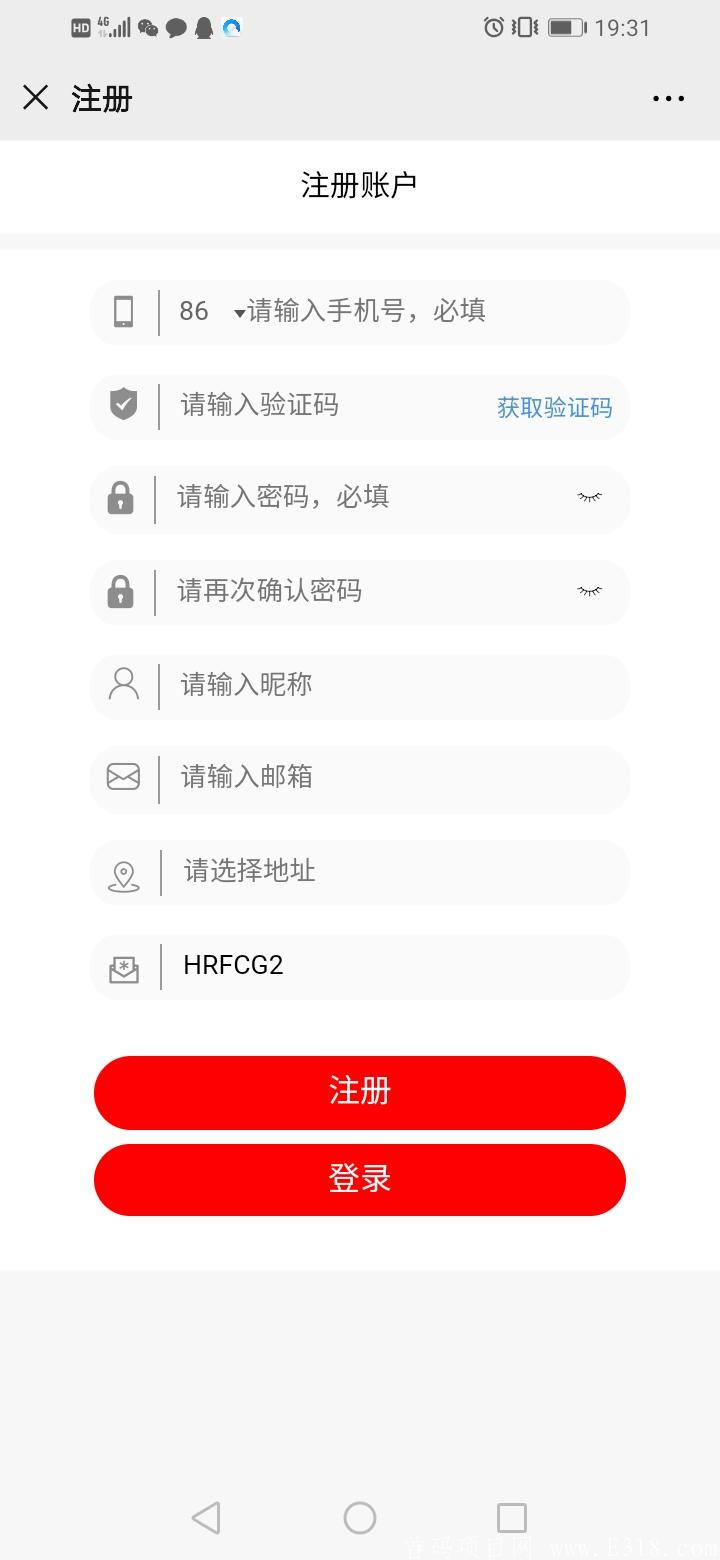Viewport: 720px width, 1560px height.
Task: Click the person icon beside the nickname field
Action: click(x=124, y=686)
